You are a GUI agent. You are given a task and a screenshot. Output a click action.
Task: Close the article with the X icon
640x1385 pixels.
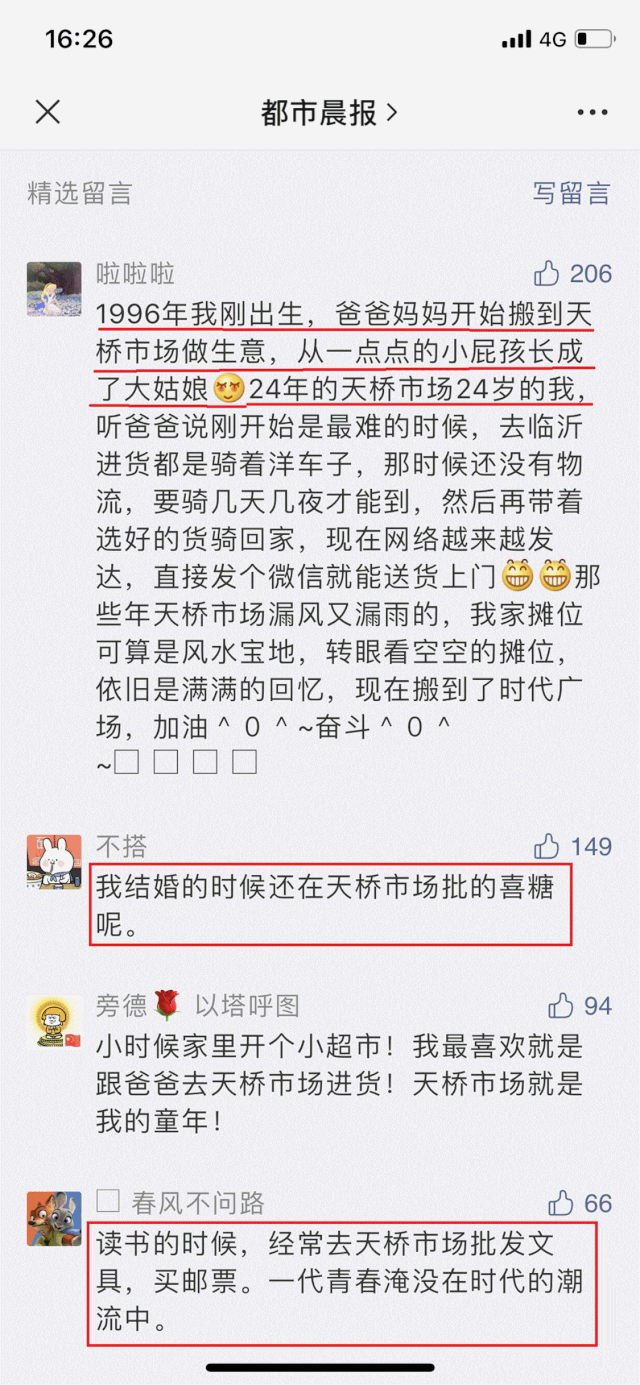point(48,112)
